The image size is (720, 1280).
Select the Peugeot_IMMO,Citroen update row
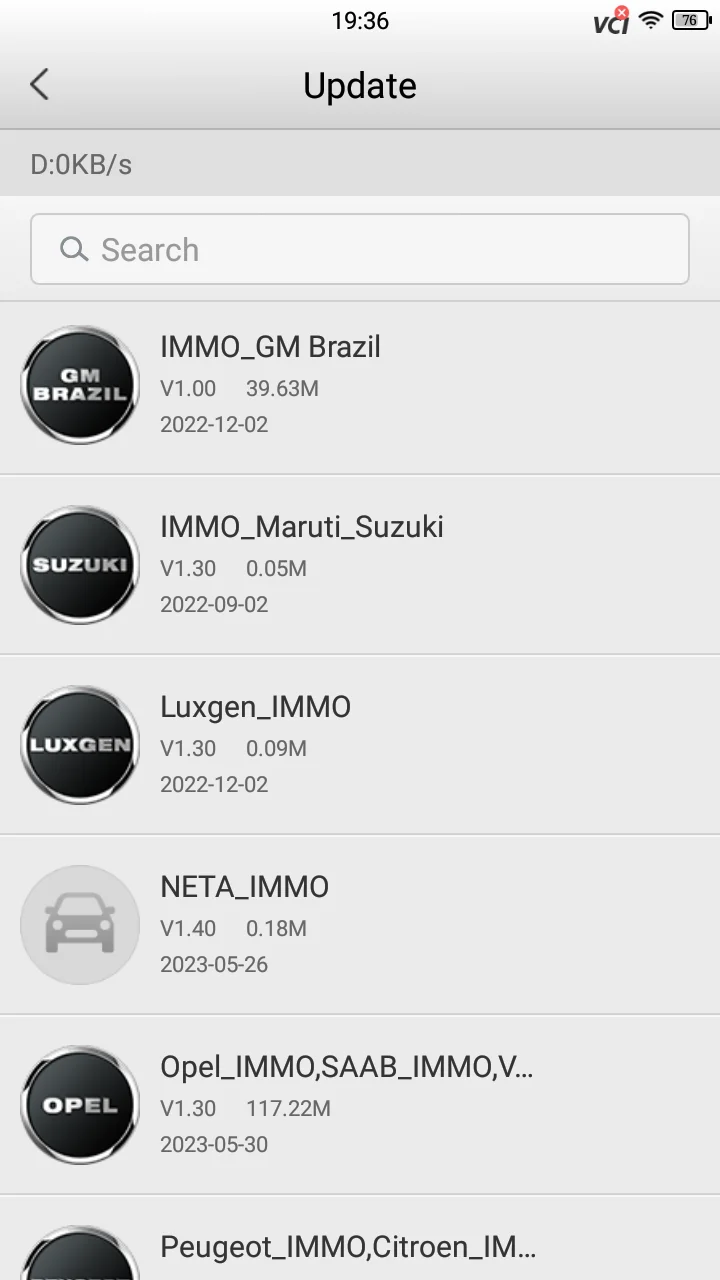pos(360,1248)
